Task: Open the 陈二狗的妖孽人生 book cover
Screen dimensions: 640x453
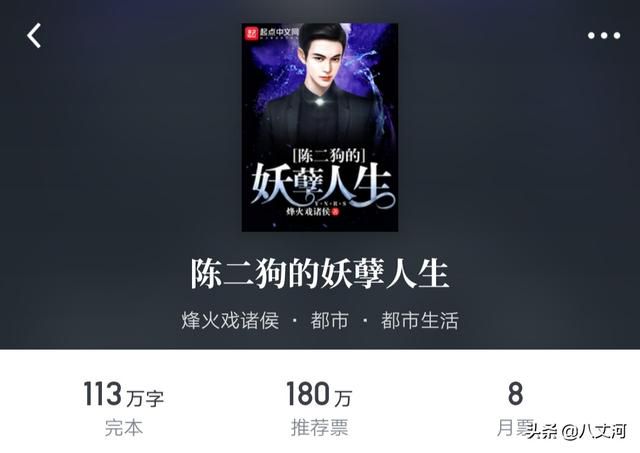Action: point(319,127)
